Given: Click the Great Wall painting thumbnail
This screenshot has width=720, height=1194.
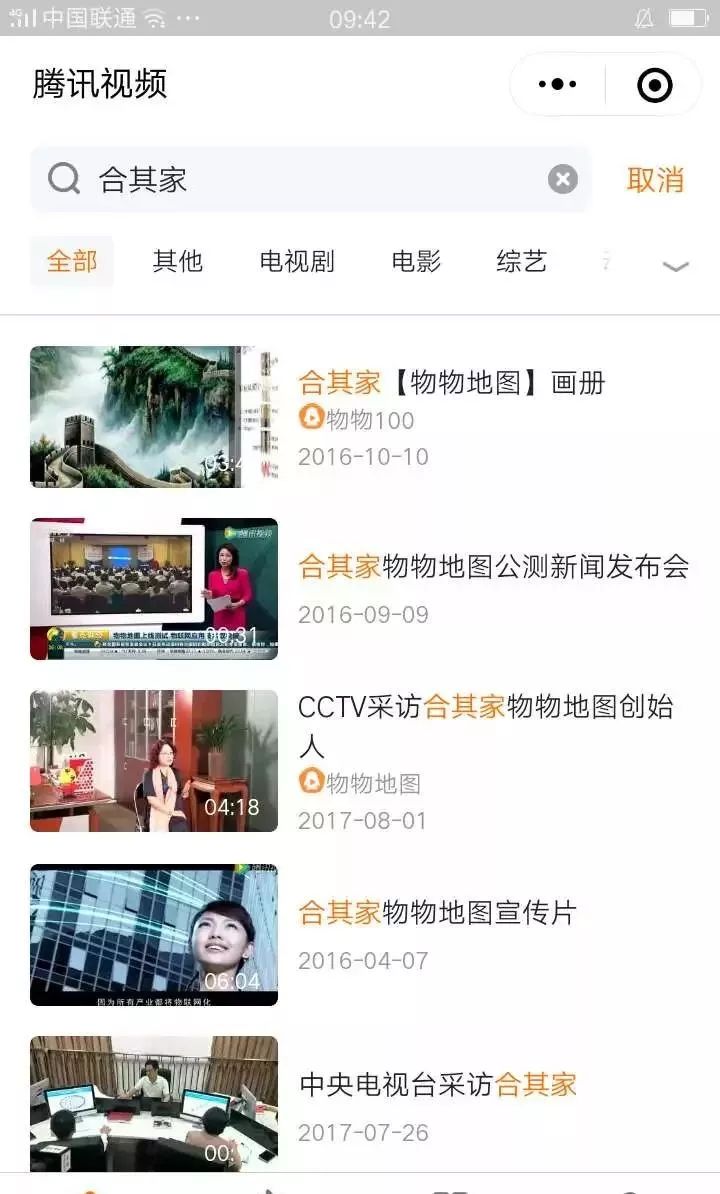Looking at the screenshot, I should click(x=153, y=416).
